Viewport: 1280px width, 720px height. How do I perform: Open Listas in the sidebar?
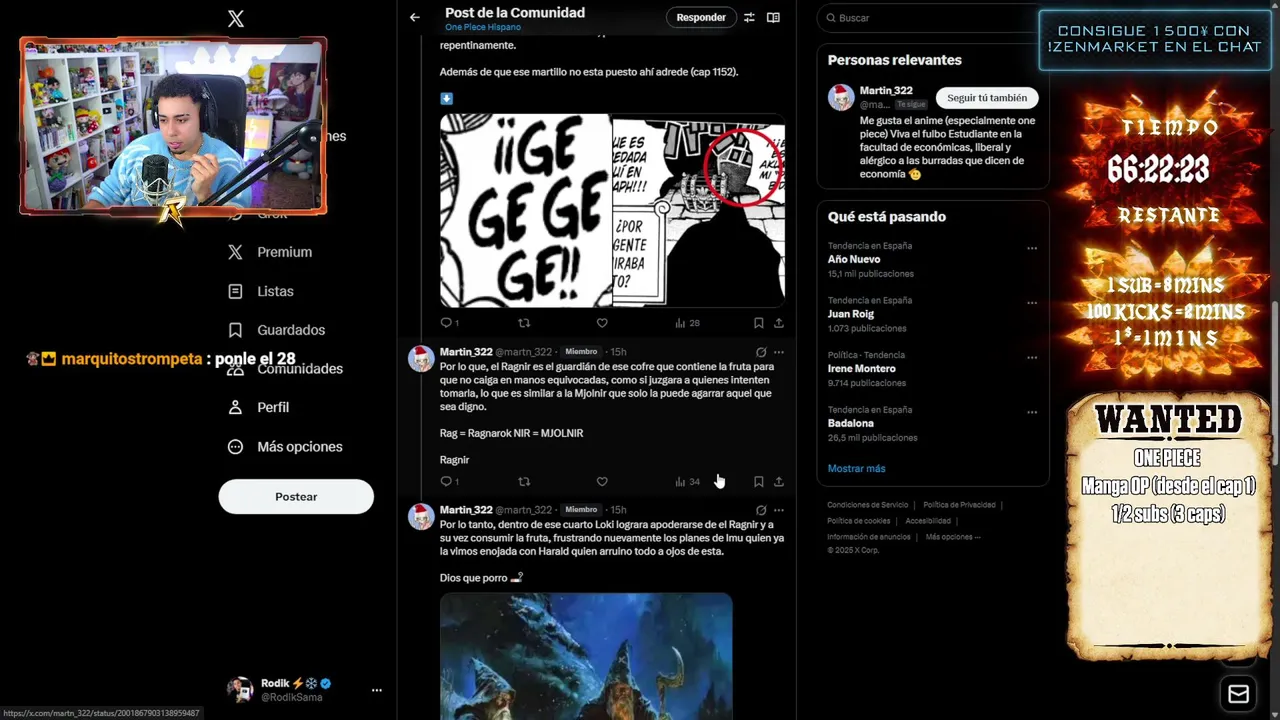click(275, 291)
